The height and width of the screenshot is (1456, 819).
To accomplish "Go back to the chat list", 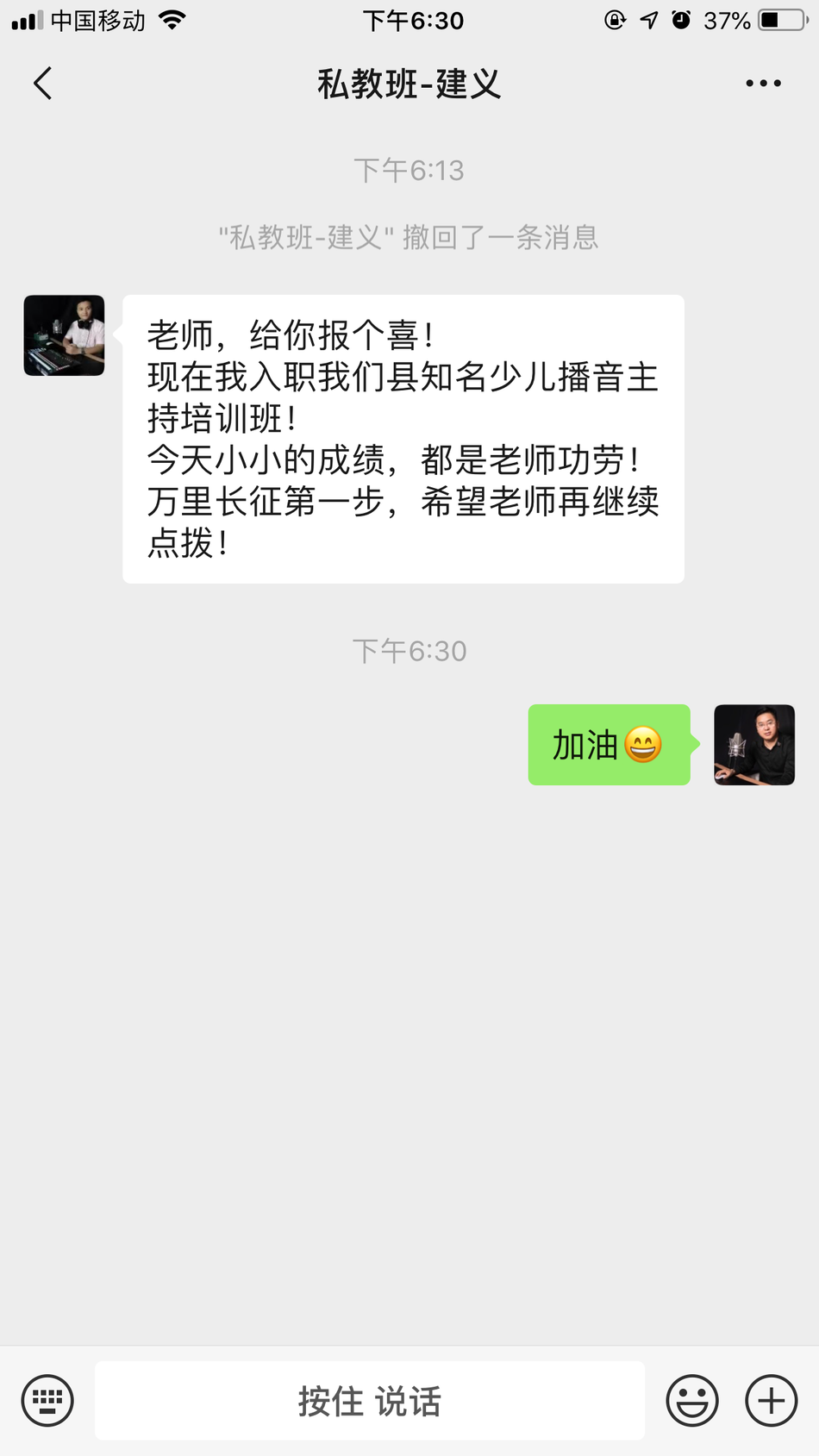I will 43,84.
